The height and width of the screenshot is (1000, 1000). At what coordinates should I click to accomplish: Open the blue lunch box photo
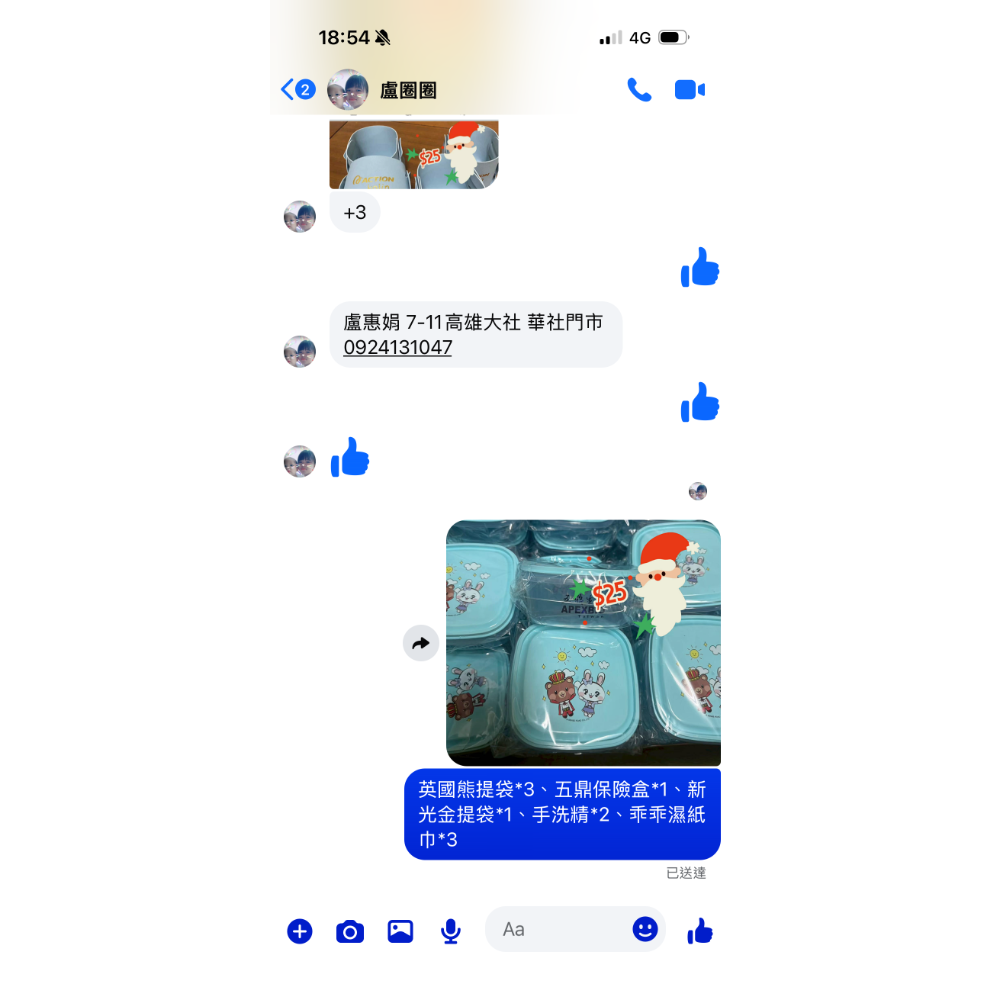coord(583,643)
